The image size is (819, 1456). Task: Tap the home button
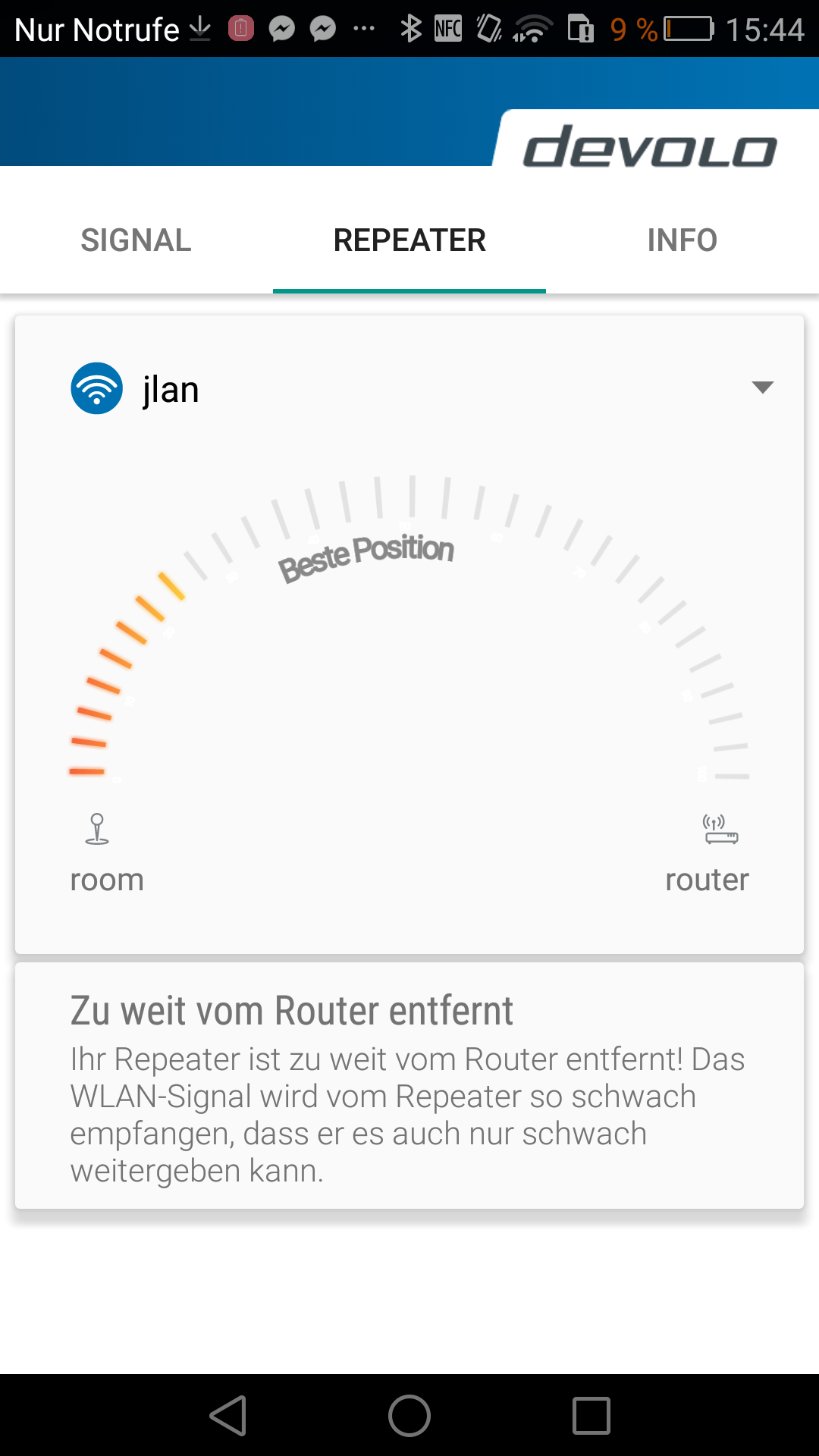pyautogui.click(x=409, y=1415)
